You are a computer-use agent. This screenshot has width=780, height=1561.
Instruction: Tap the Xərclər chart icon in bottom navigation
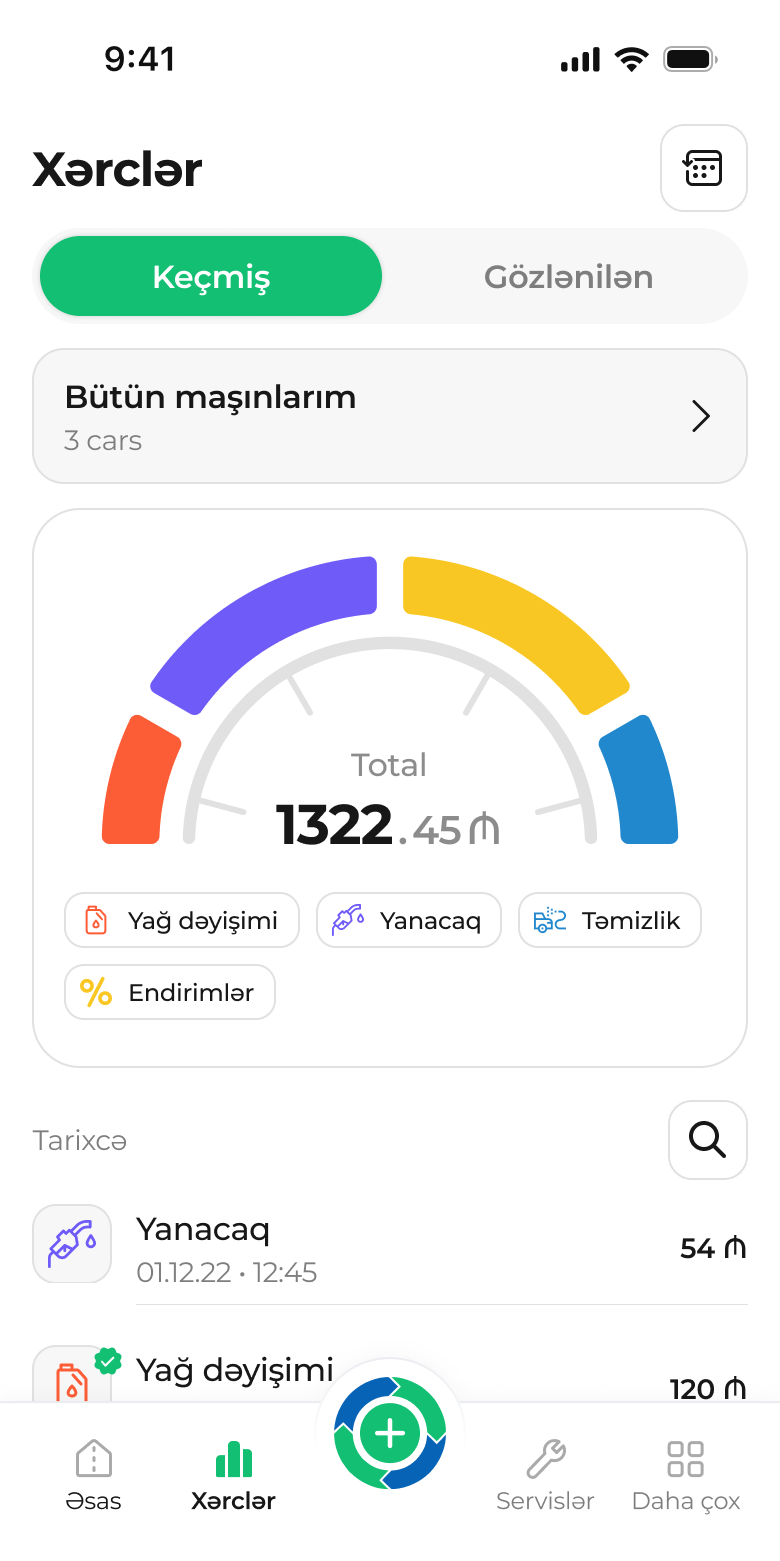[232, 1460]
